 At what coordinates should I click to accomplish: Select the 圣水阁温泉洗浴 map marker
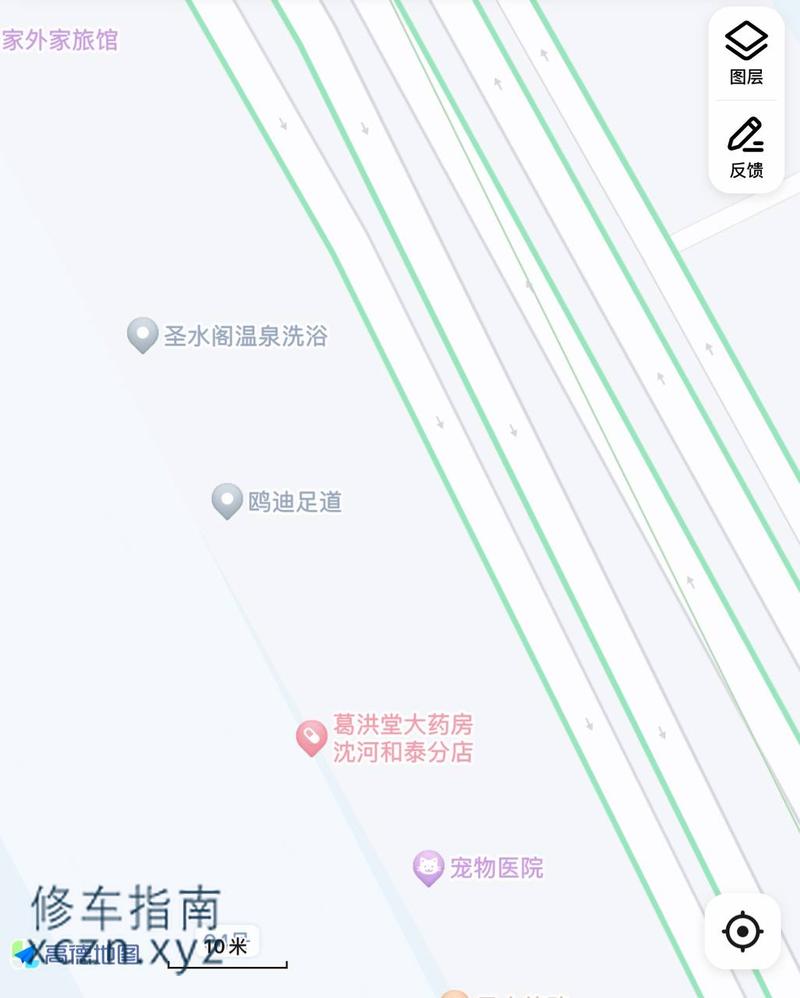[143, 335]
